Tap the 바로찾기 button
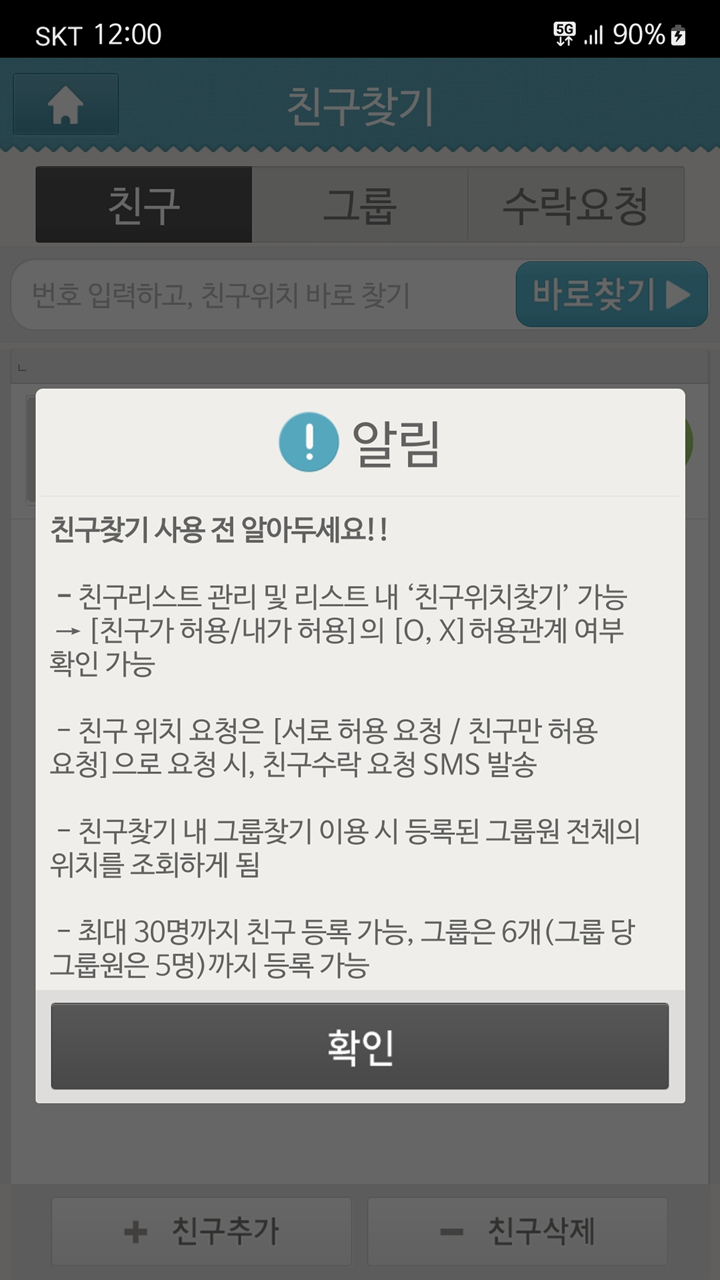 tap(612, 295)
